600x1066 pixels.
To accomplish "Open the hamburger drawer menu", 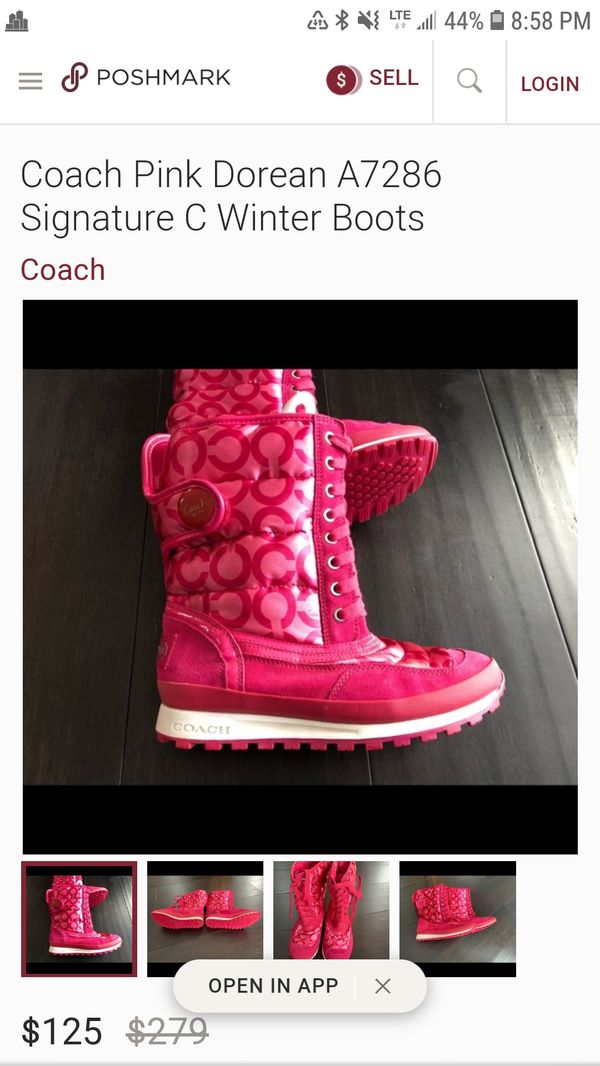I will [31, 82].
